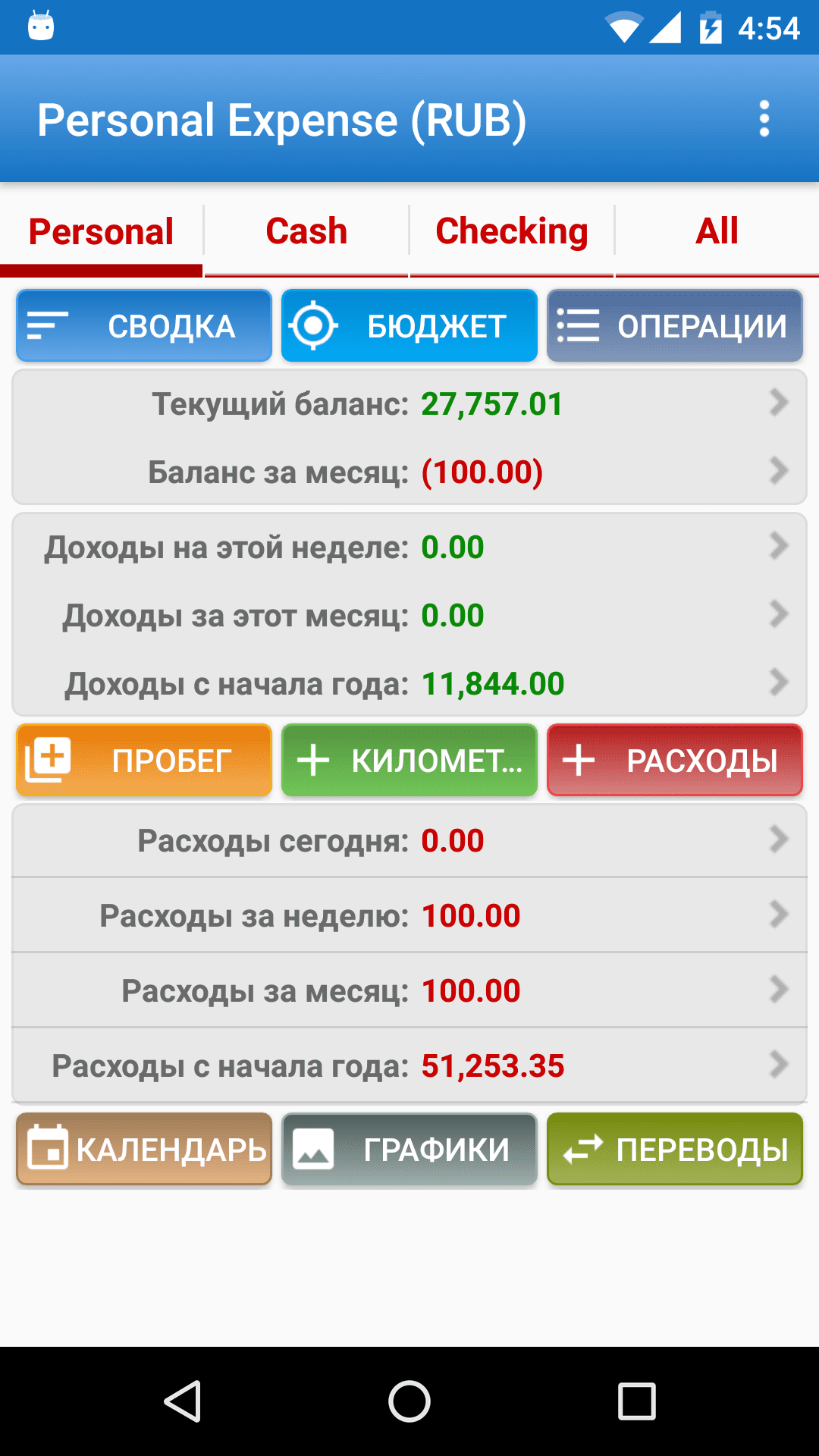Switch to the Checking tab
This screenshot has width=819, height=1456.
[512, 231]
